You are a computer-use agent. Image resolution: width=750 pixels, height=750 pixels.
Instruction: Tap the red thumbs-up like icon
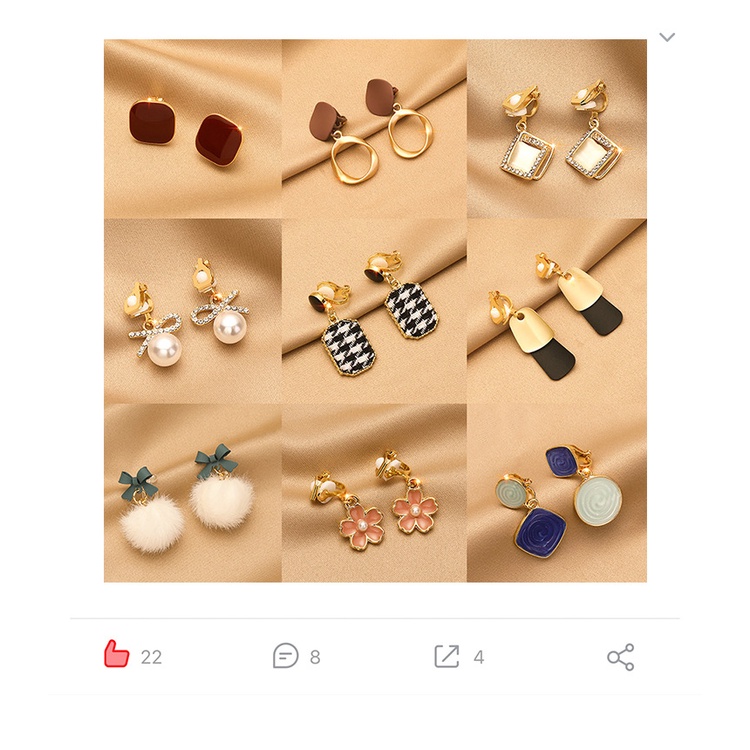(117, 653)
